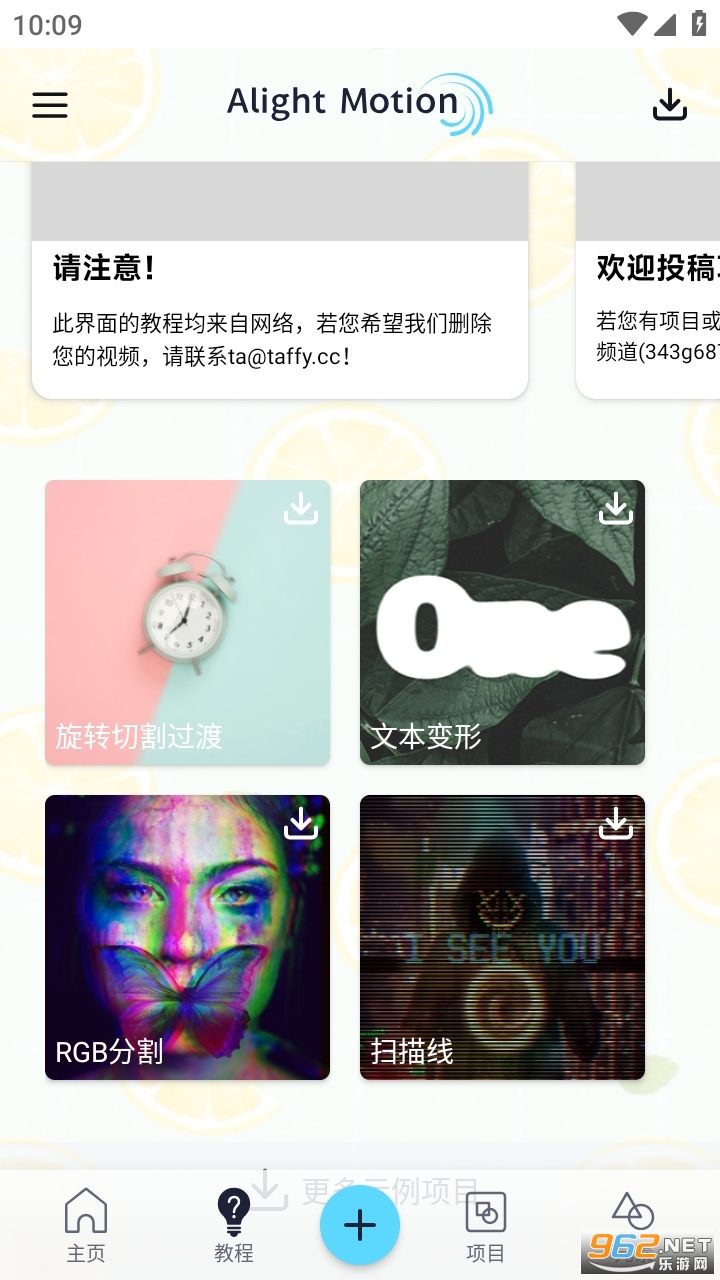Switch to the 主页 tab

(x=86, y=1225)
